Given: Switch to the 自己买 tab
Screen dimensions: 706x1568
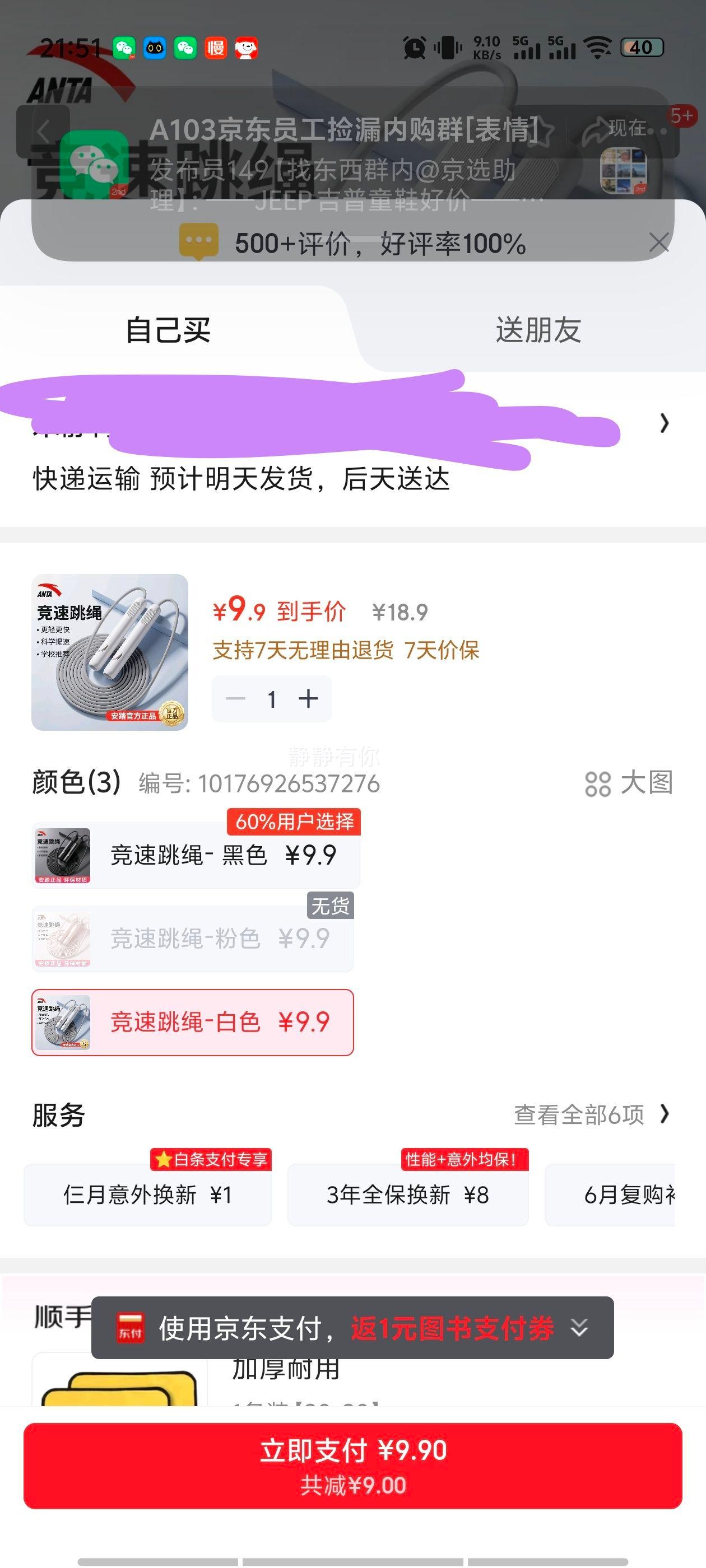Looking at the screenshot, I should (x=168, y=330).
